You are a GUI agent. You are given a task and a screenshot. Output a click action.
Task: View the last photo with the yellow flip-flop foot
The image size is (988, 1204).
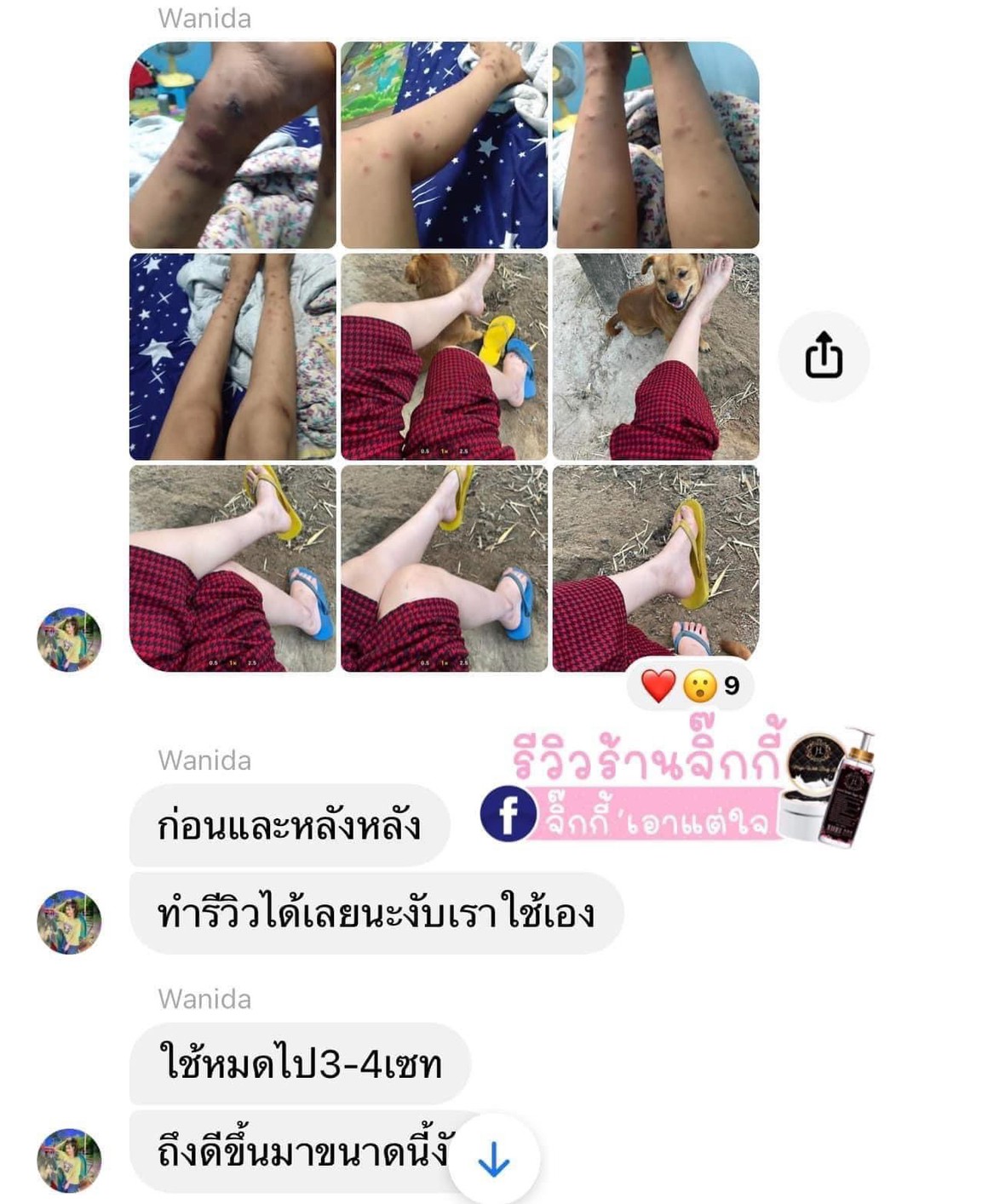point(655,568)
